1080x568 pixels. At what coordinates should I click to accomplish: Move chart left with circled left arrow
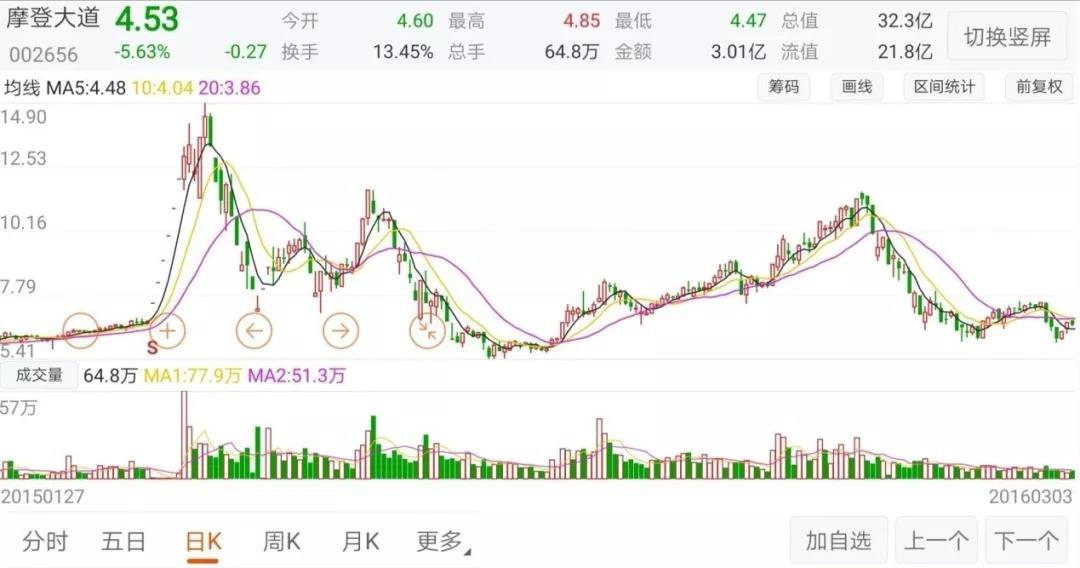254,329
